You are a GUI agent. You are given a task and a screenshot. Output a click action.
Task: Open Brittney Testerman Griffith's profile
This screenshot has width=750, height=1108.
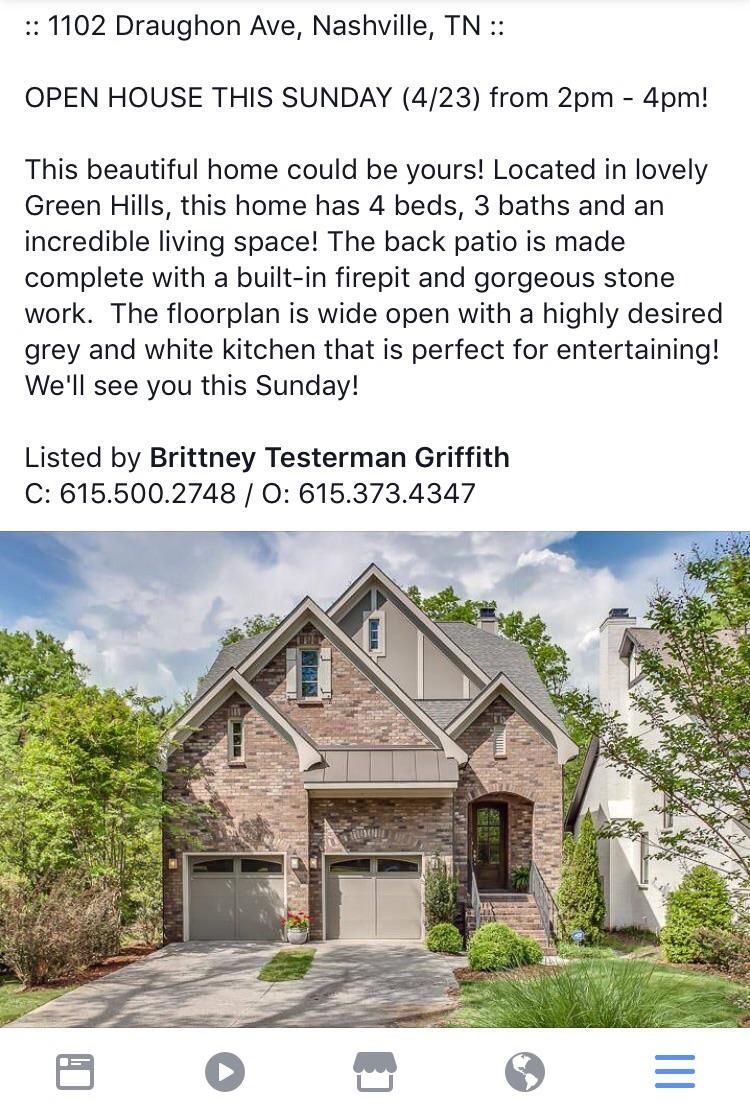coord(329,458)
